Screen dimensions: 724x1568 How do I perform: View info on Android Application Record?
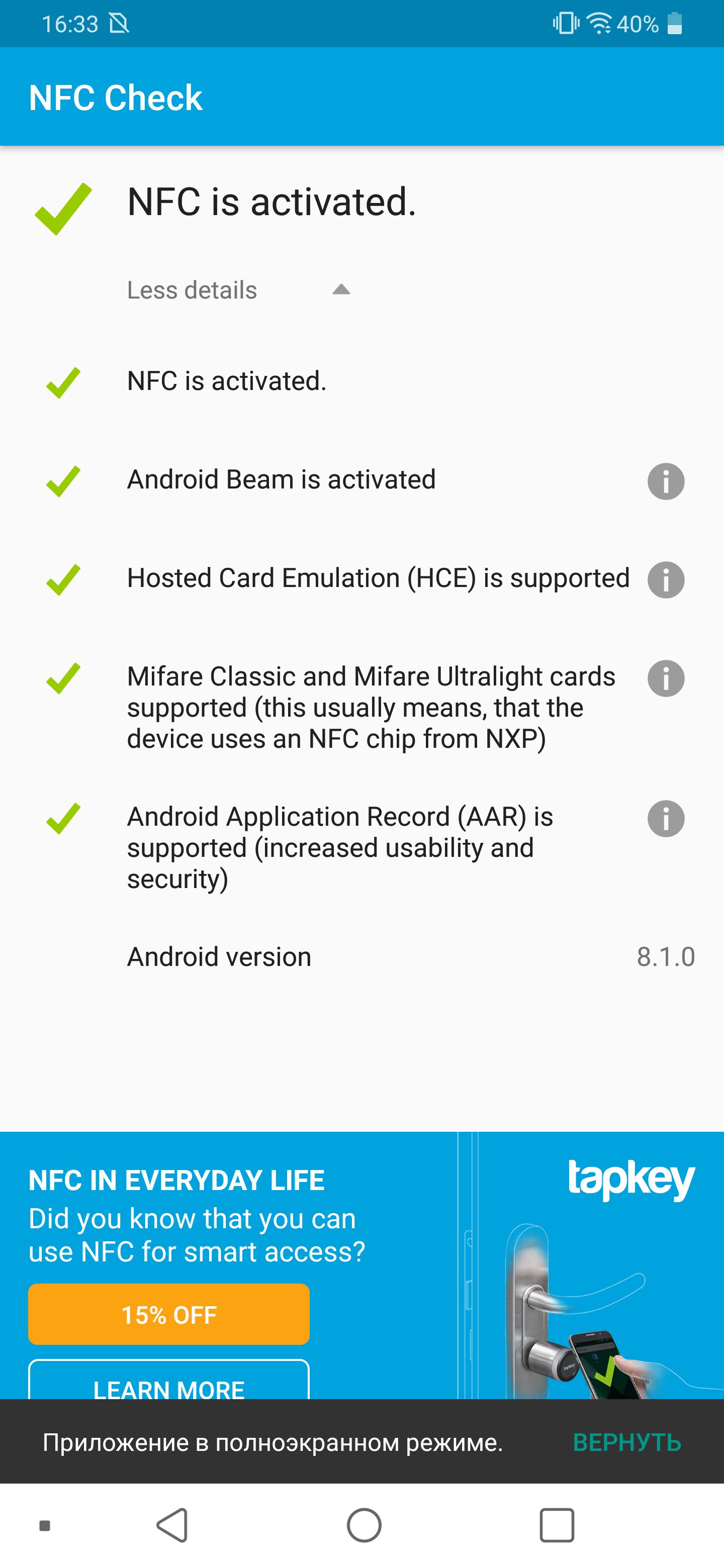coord(666,818)
